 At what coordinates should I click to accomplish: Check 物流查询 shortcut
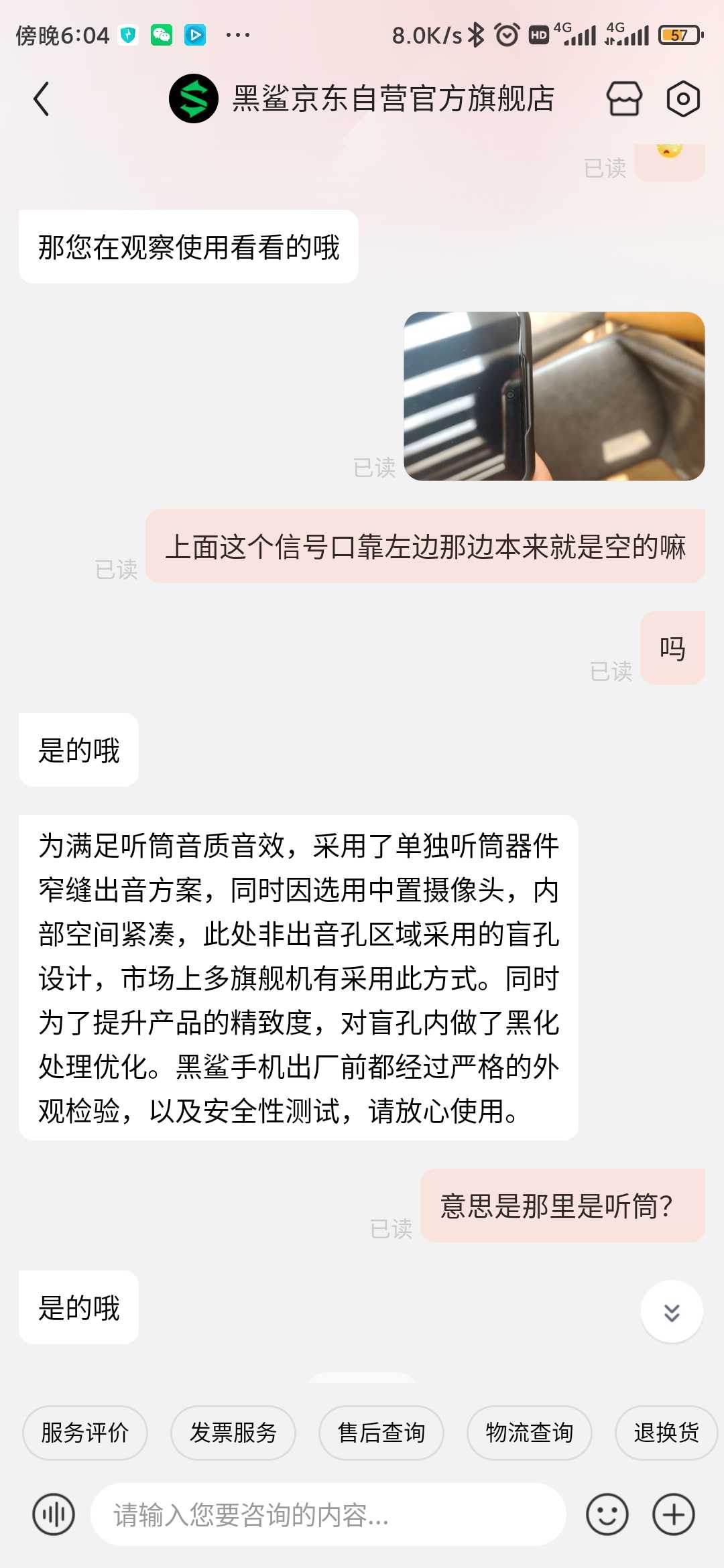click(x=530, y=1433)
